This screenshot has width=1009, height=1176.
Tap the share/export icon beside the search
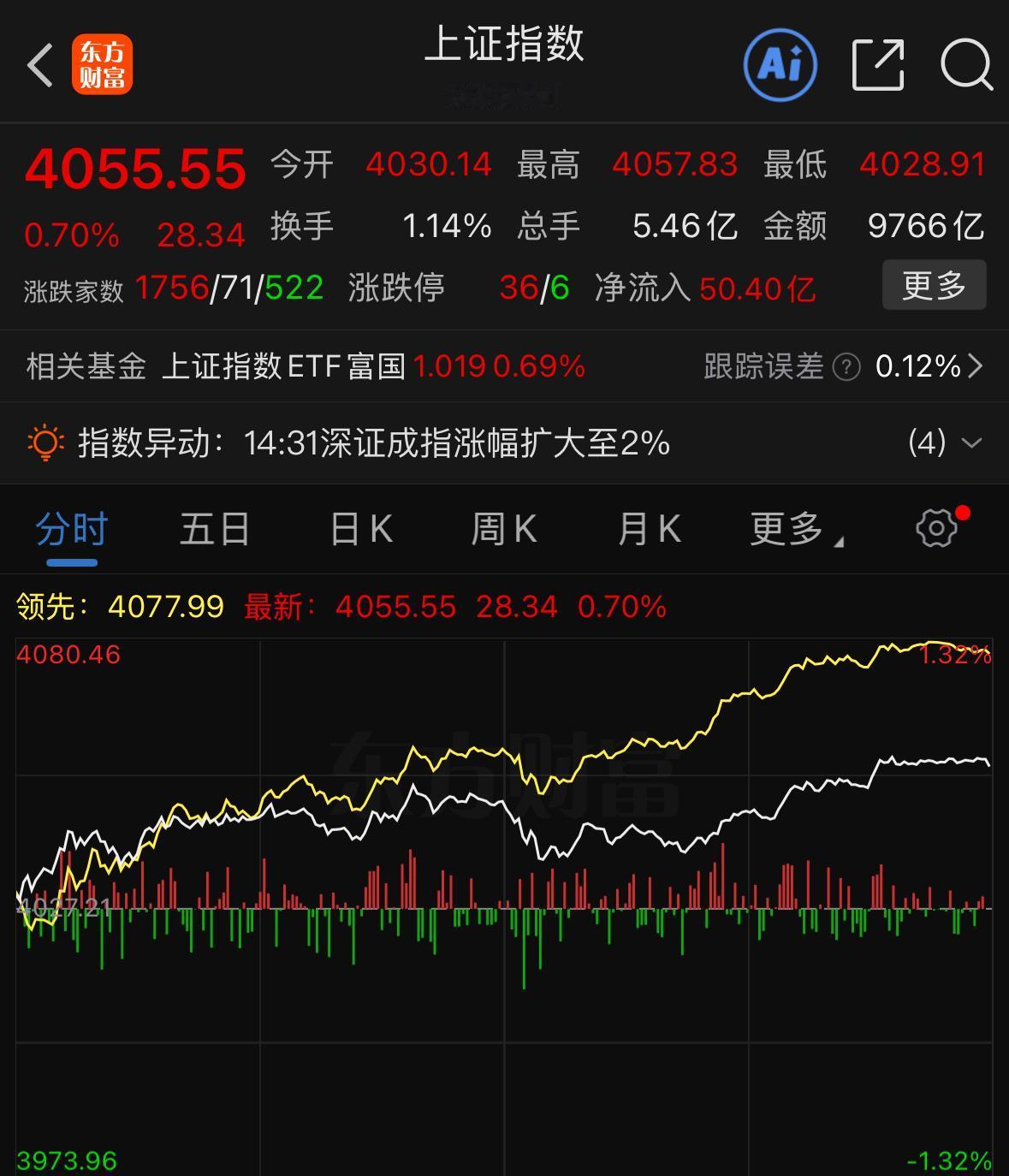tap(878, 65)
